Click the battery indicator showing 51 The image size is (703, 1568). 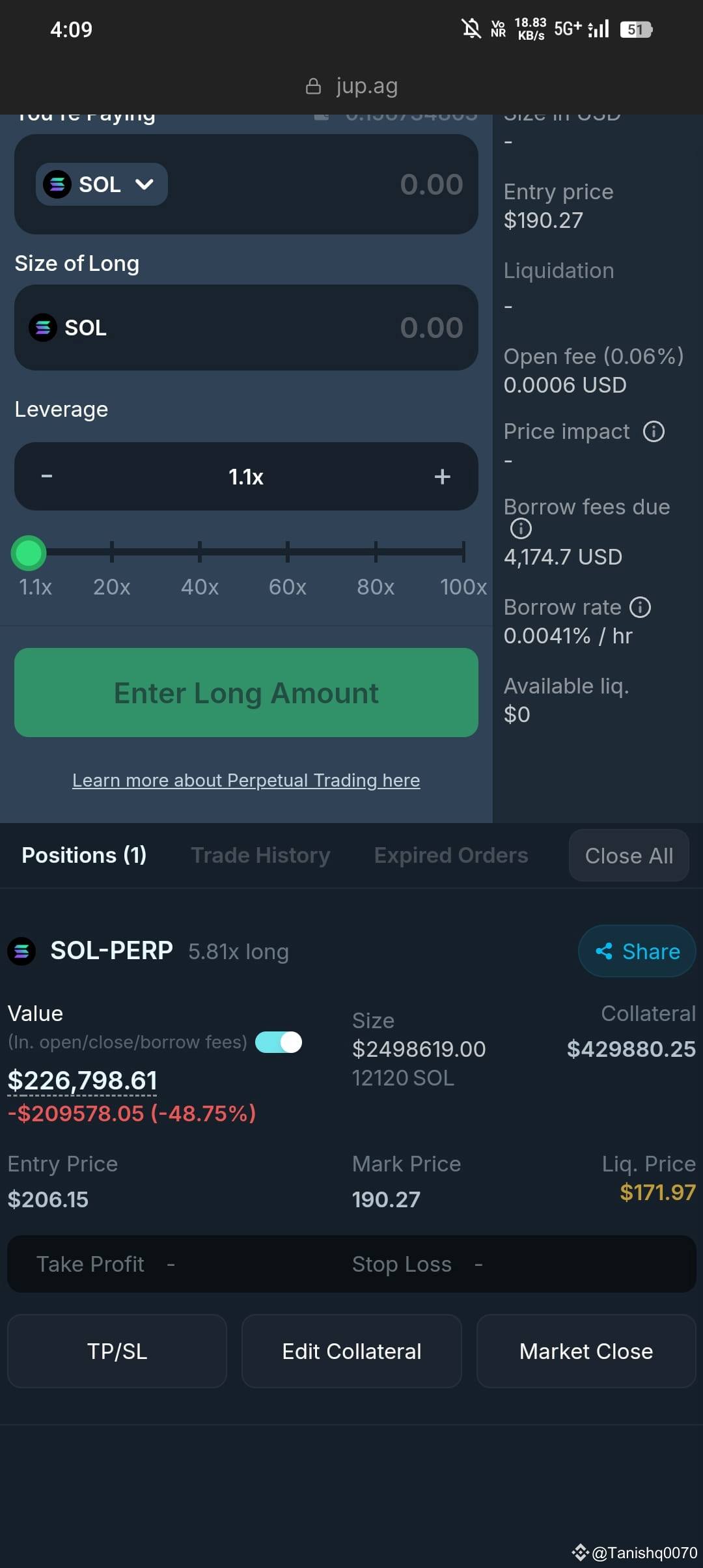(x=636, y=28)
